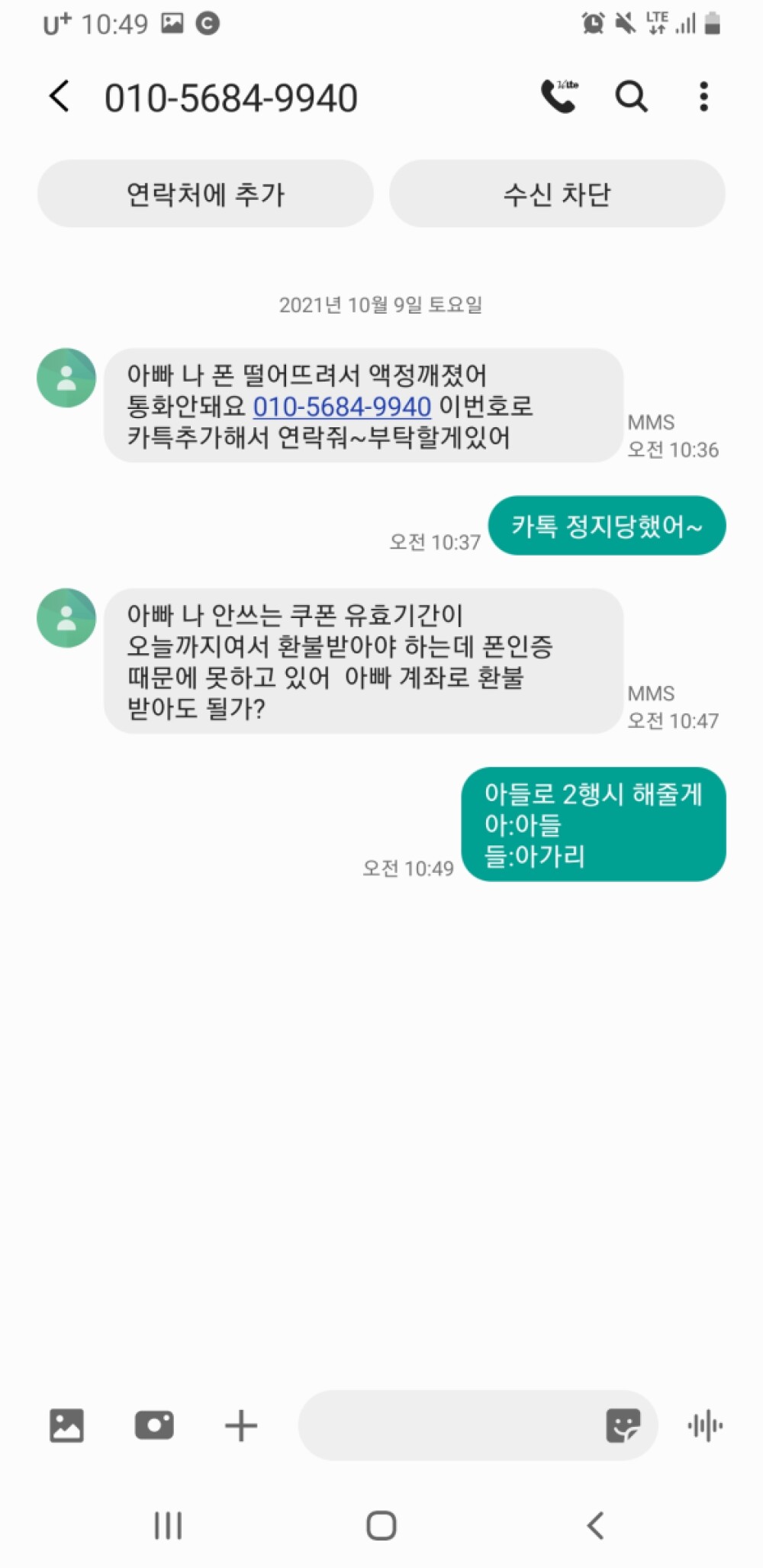Record a voice message
Image resolution: width=763 pixels, height=1568 pixels.
[x=705, y=1425]
